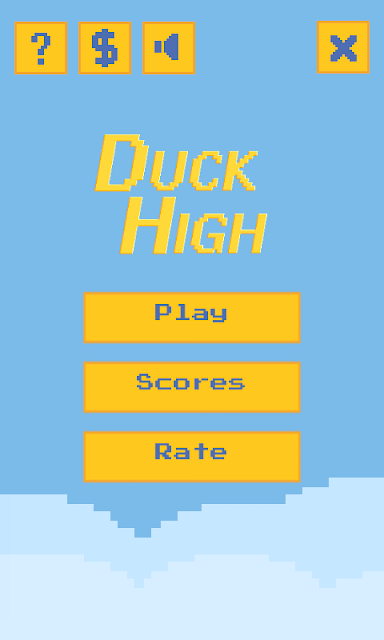Viewport: 384px width, 640px height.
Task: Toggle the sound speaker button
Action: 169,48
